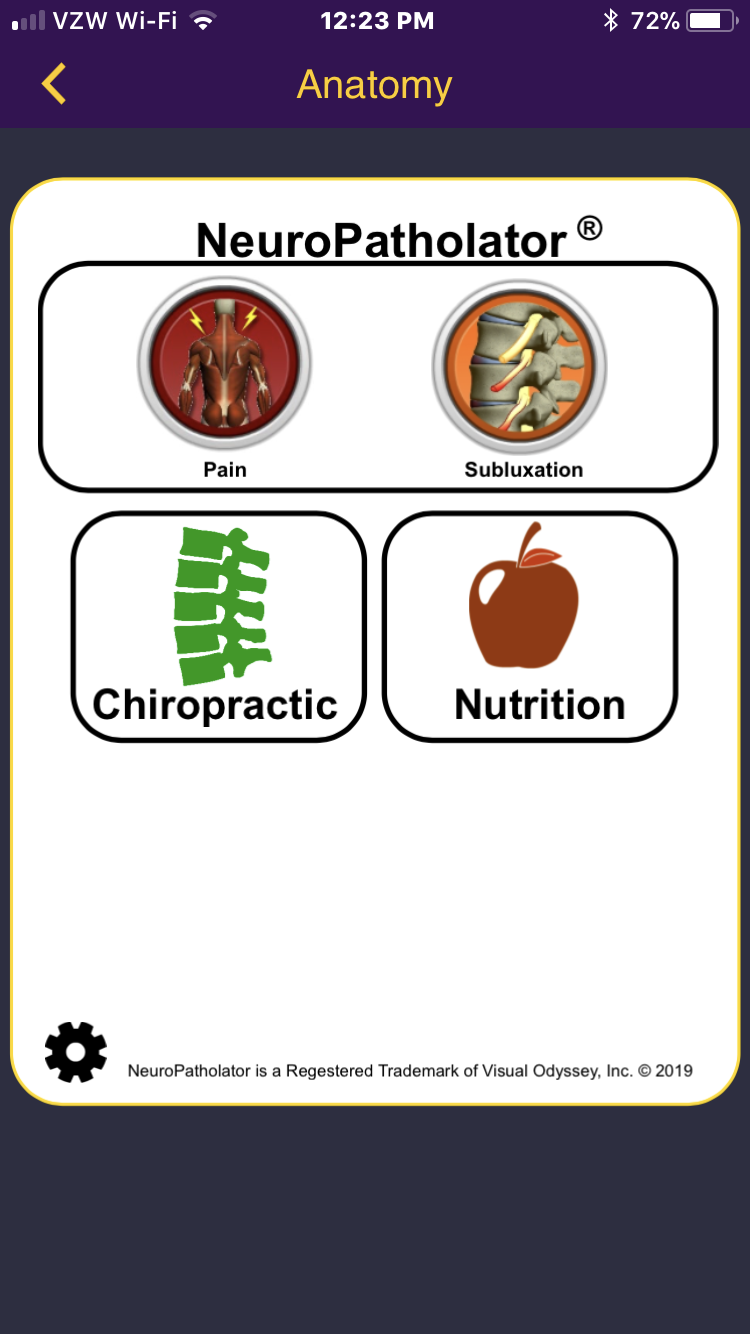This screenshot has width=750, height=1334.
Task: Go back using the yellow arrow
Action: (54, 84)
